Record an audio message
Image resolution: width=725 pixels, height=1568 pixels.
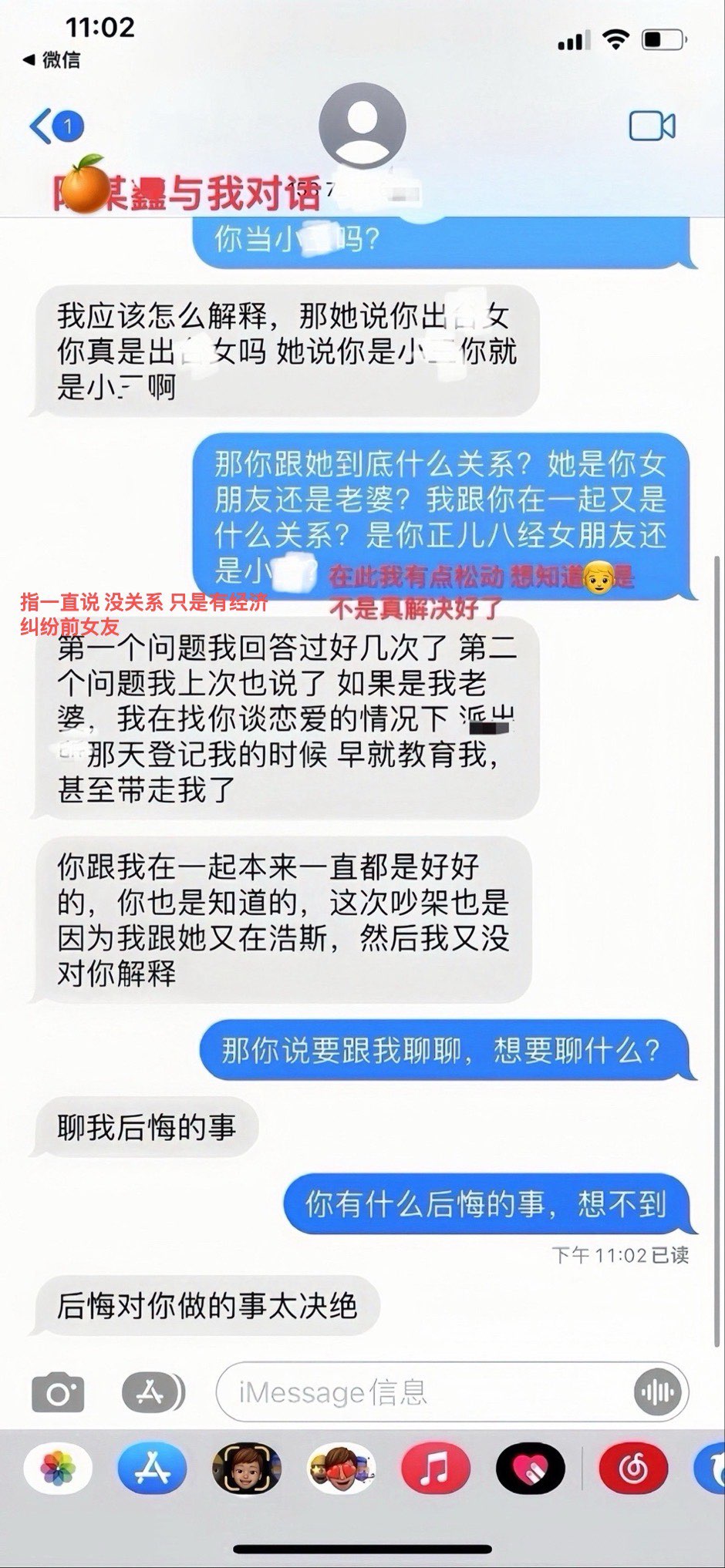click(x=657, y=1392)
